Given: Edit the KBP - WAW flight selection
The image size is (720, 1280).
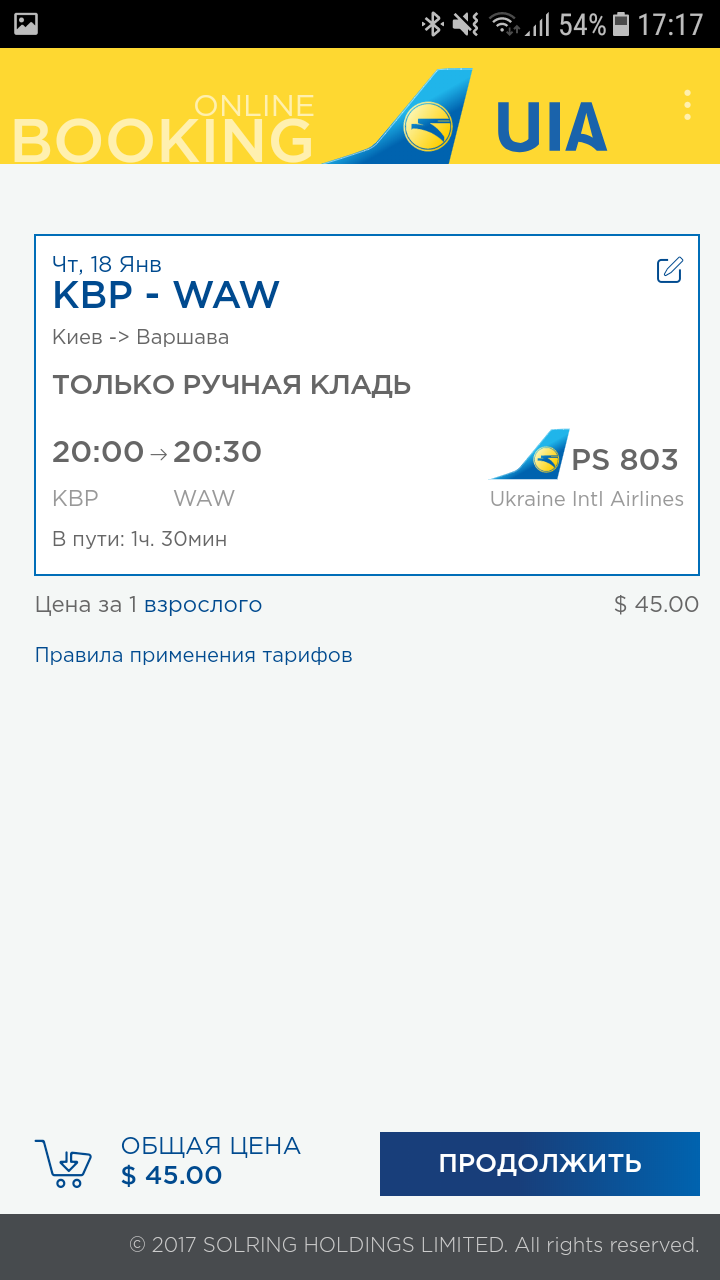Looking at the screenshot, I should 669,270.
